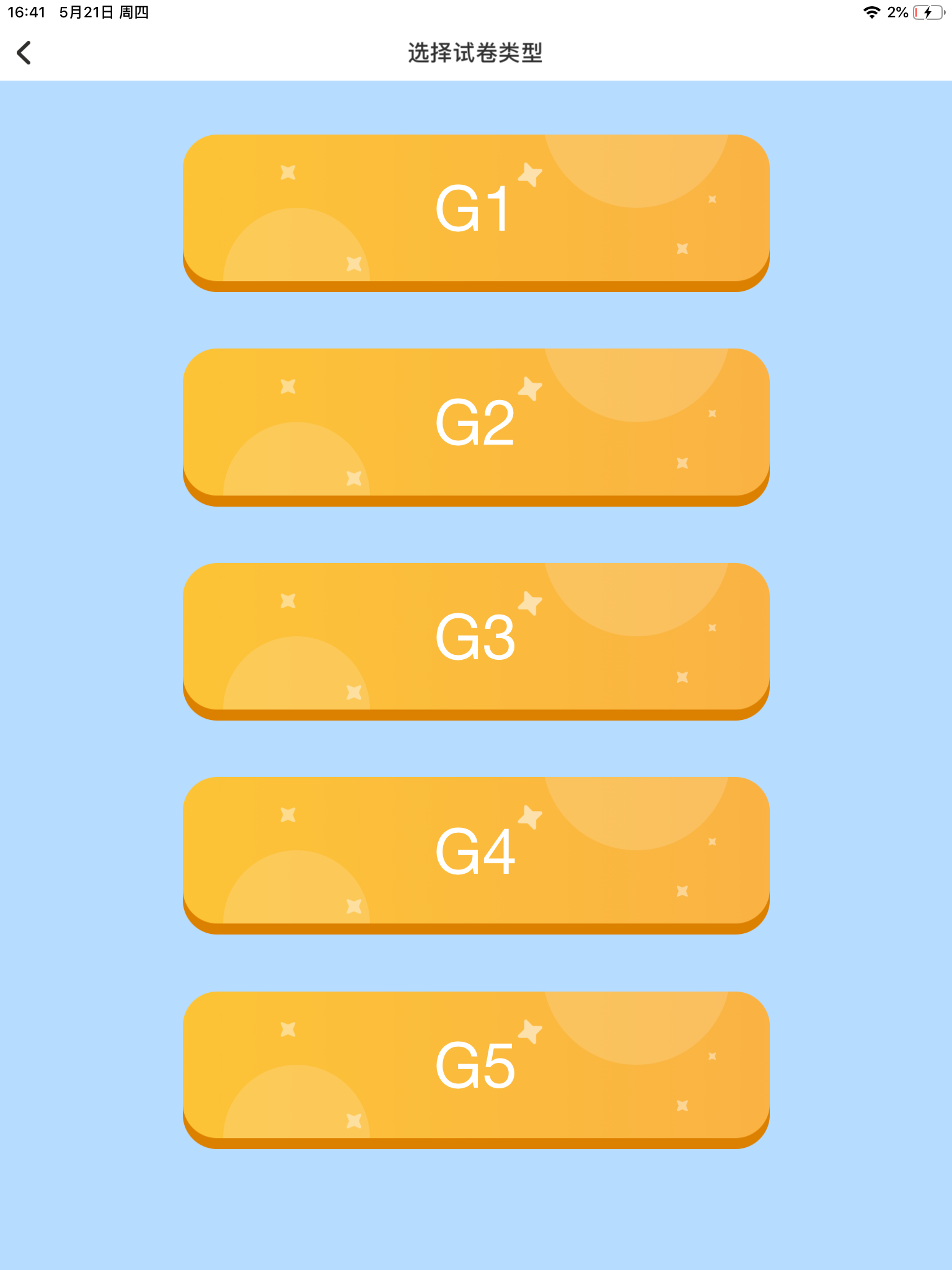Pick the G4 test paper
The width and height of the screenshot is (952, 1270).
tap(476, 852)
